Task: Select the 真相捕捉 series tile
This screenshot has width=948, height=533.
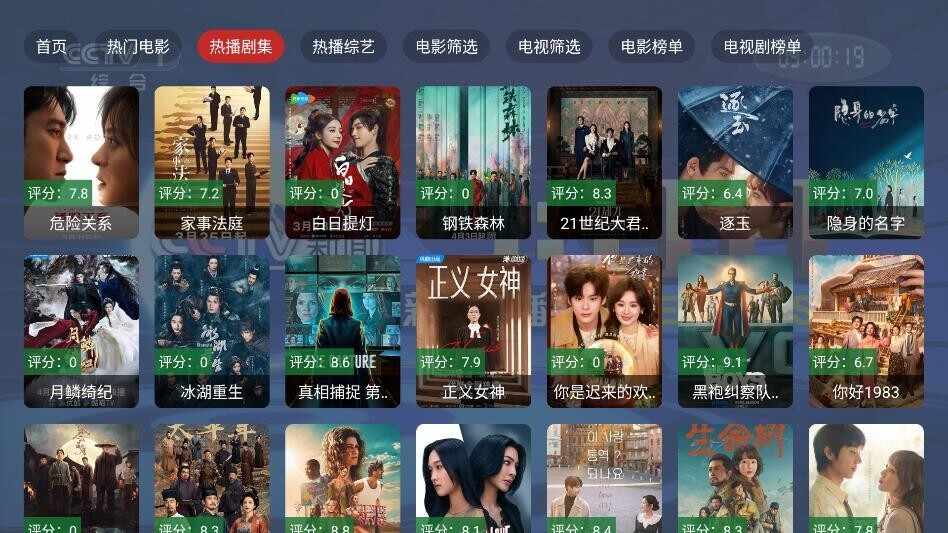Action: [x=343, y=330]
